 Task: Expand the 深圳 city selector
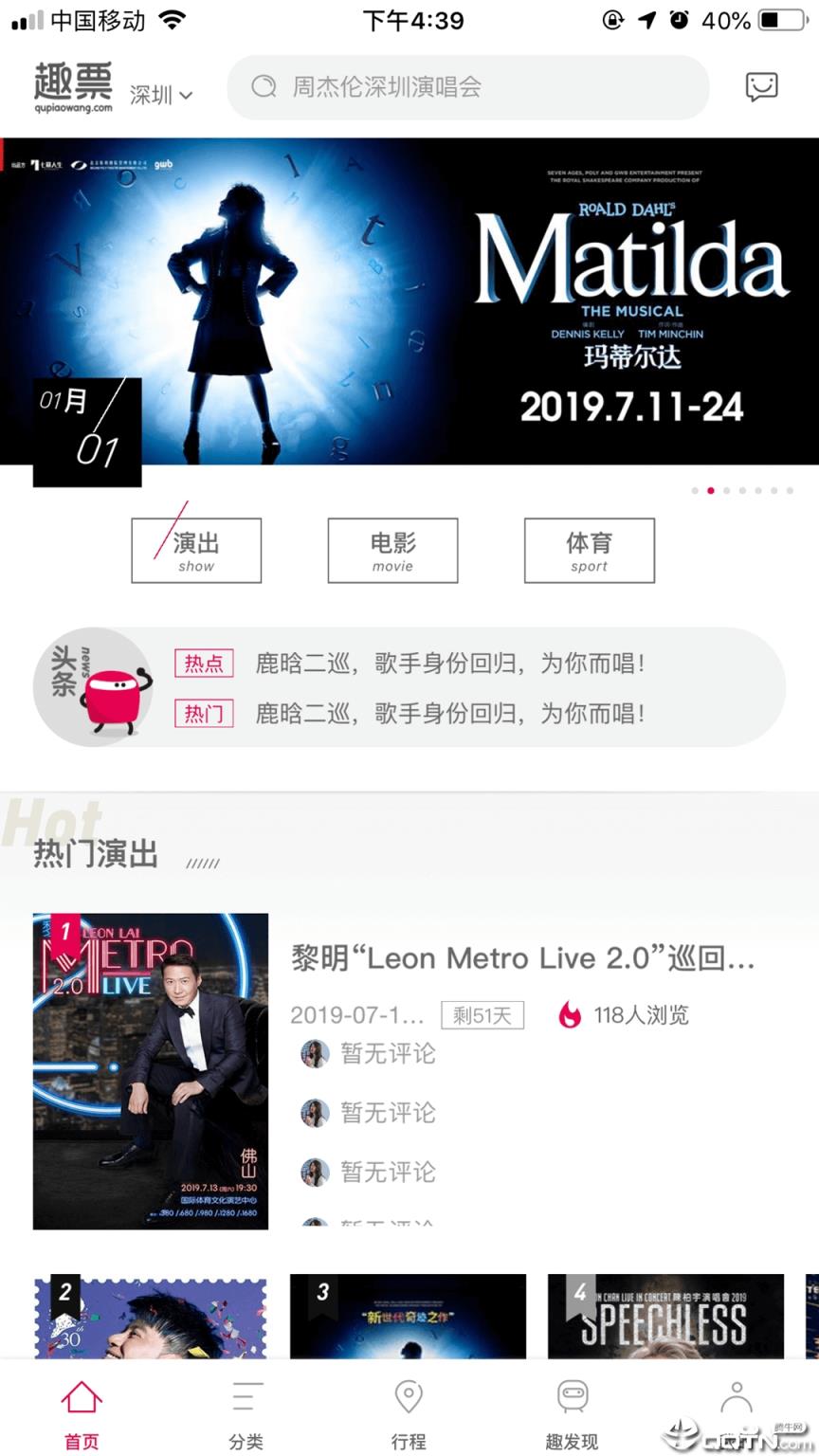161,94
